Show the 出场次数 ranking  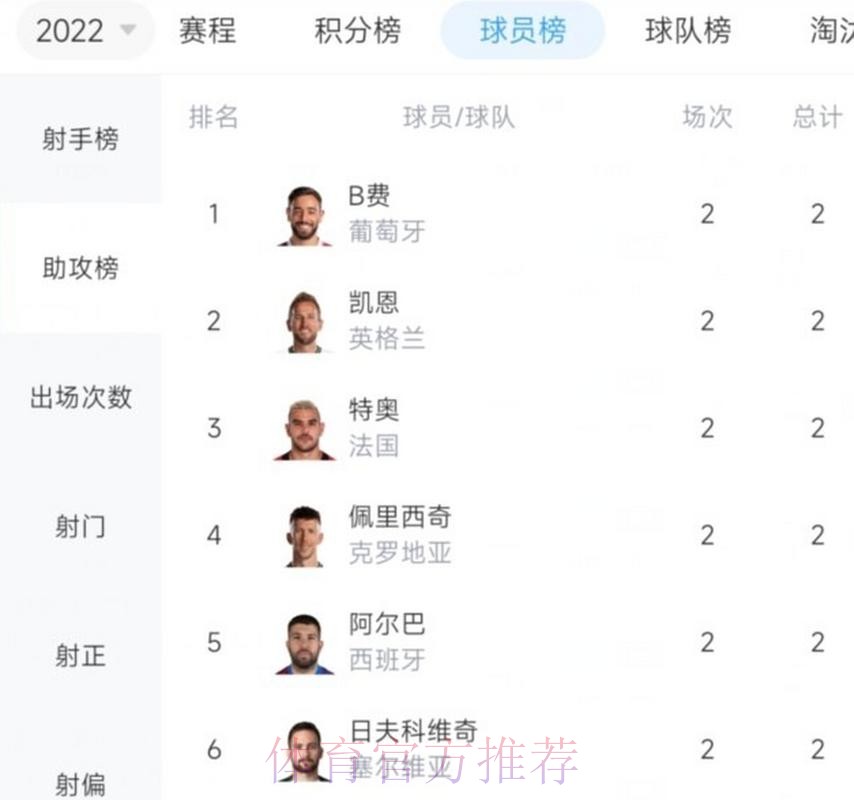click(80, 397)
